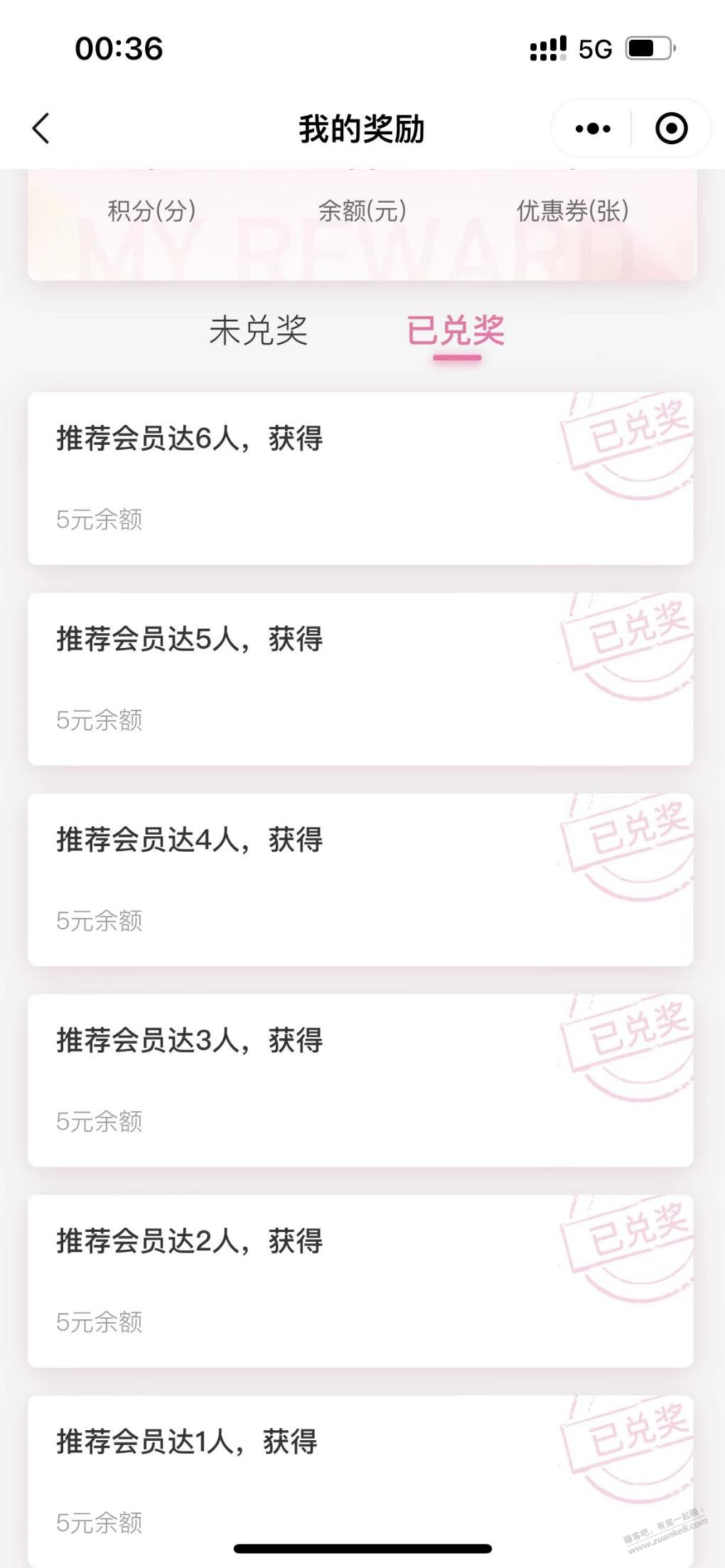Go back from 我的奖励 page
This screenshot has height=1568, width=725.
41,129
